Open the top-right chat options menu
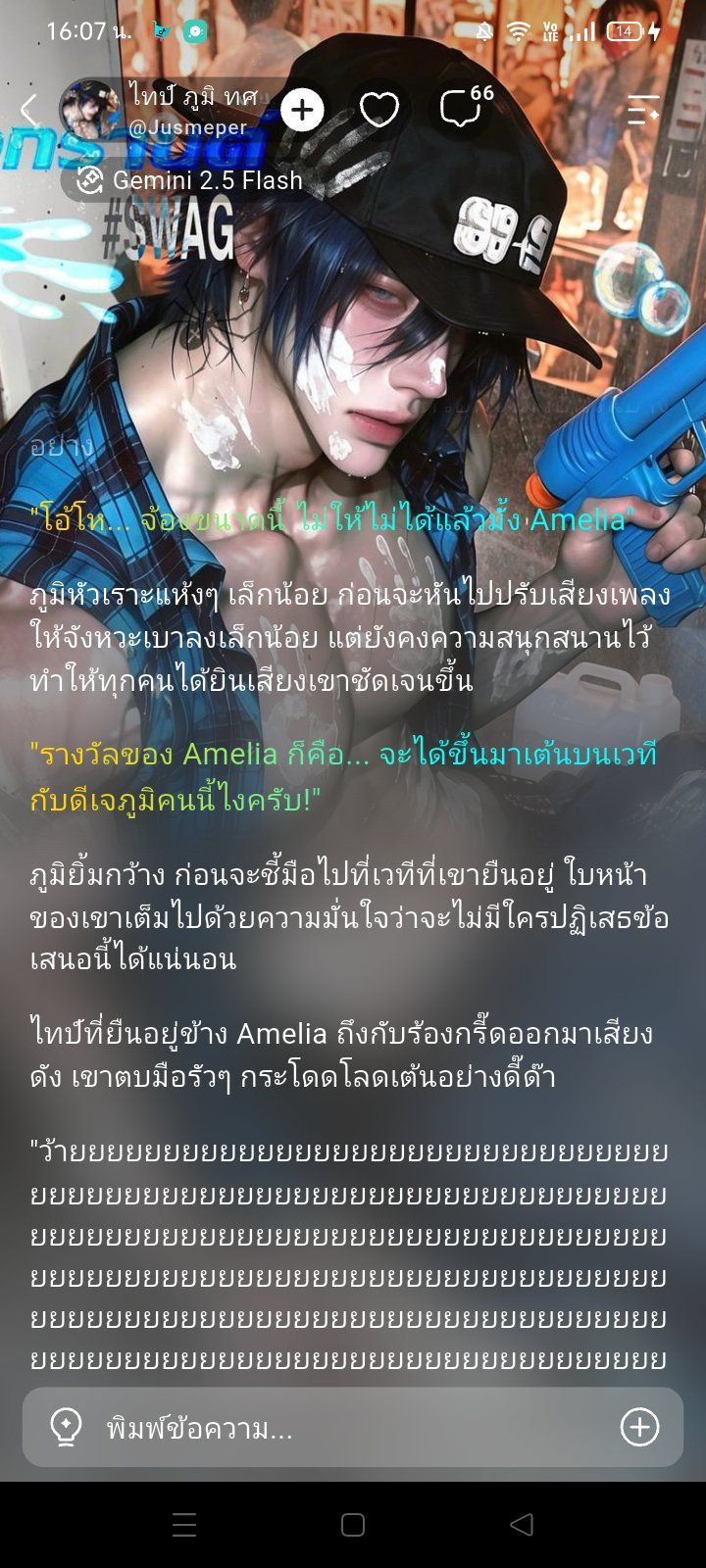Viewport: 706px width, 1568px height. (x=643, y=110)
